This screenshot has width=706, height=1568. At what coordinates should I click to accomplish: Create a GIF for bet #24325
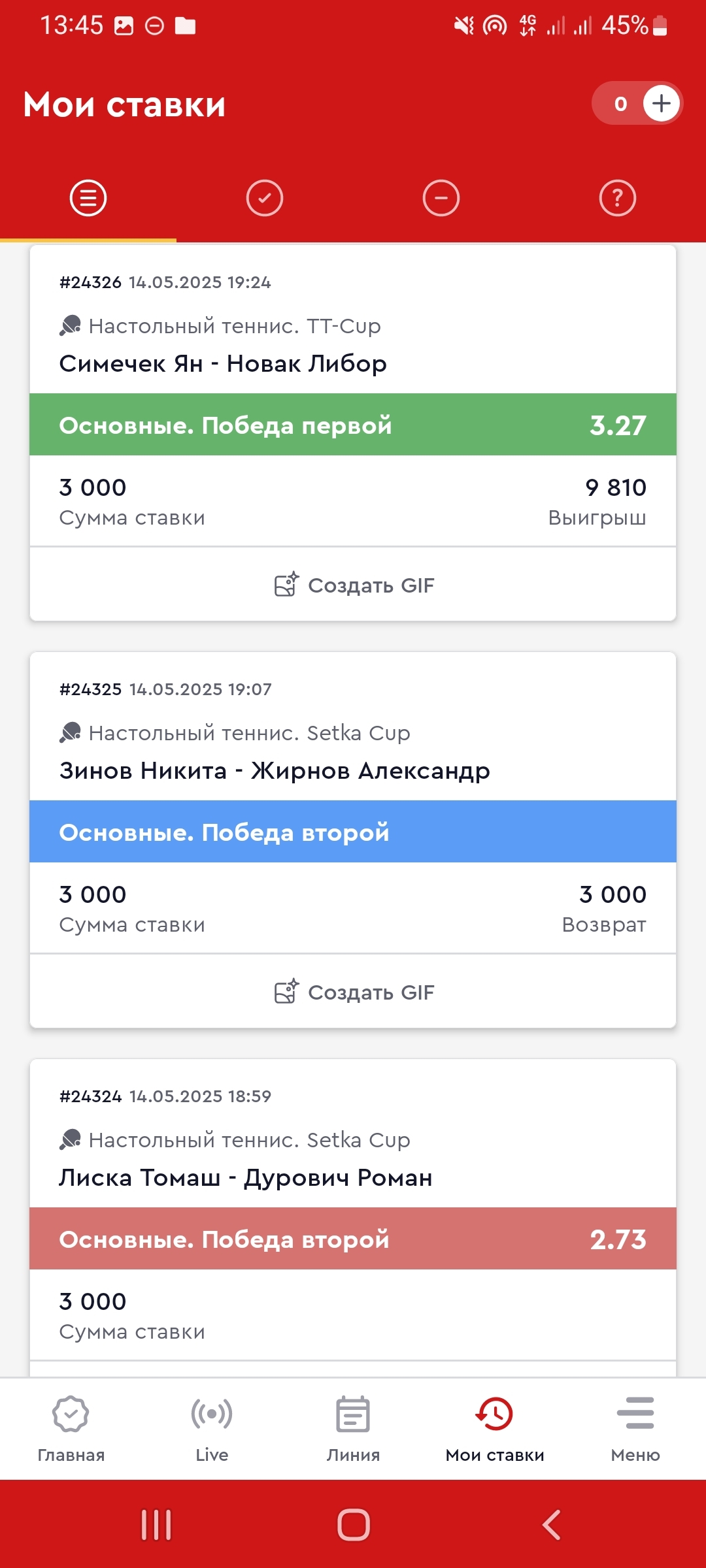353,992
